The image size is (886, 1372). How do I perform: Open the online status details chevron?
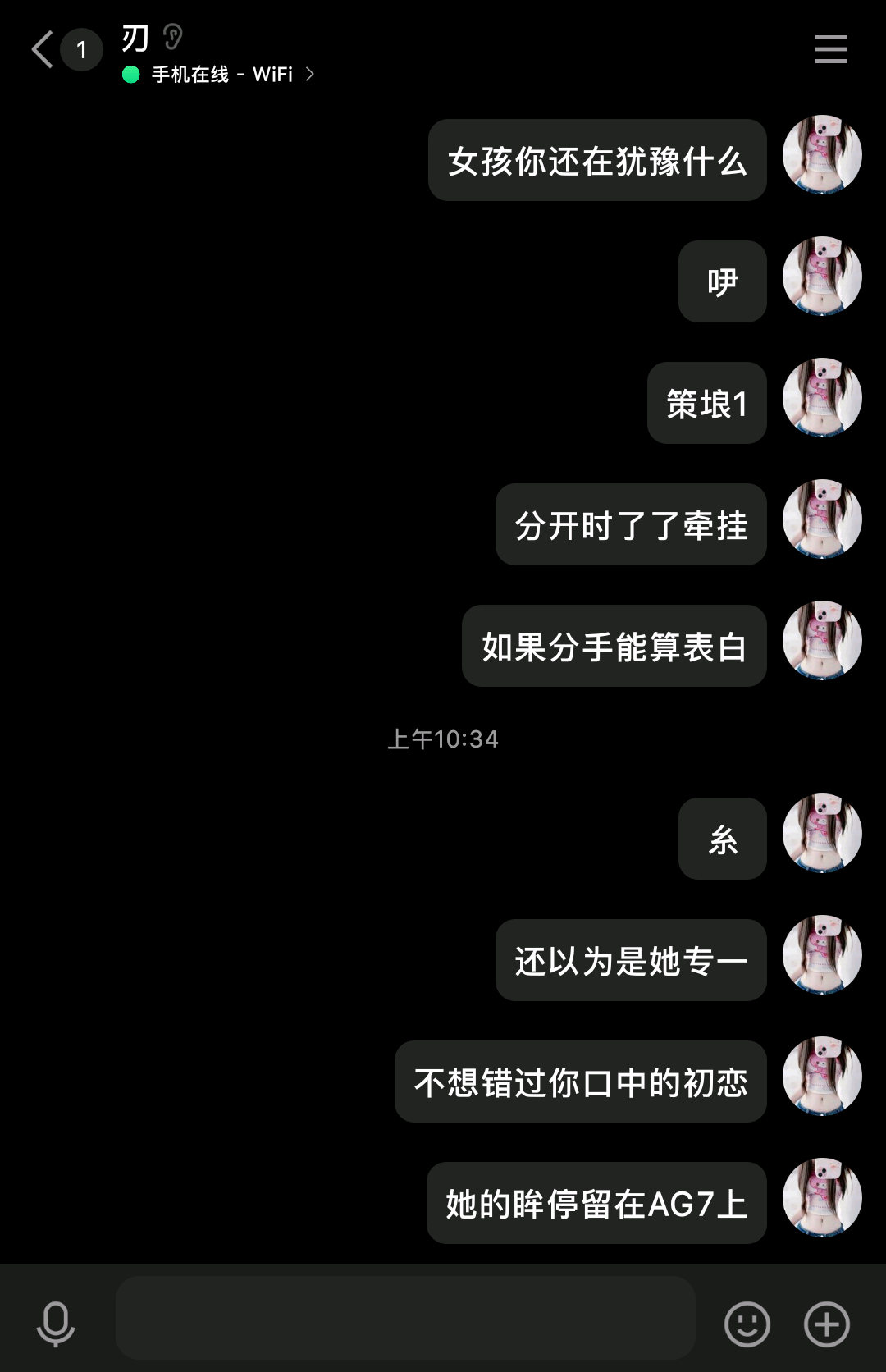click(309, 75)
